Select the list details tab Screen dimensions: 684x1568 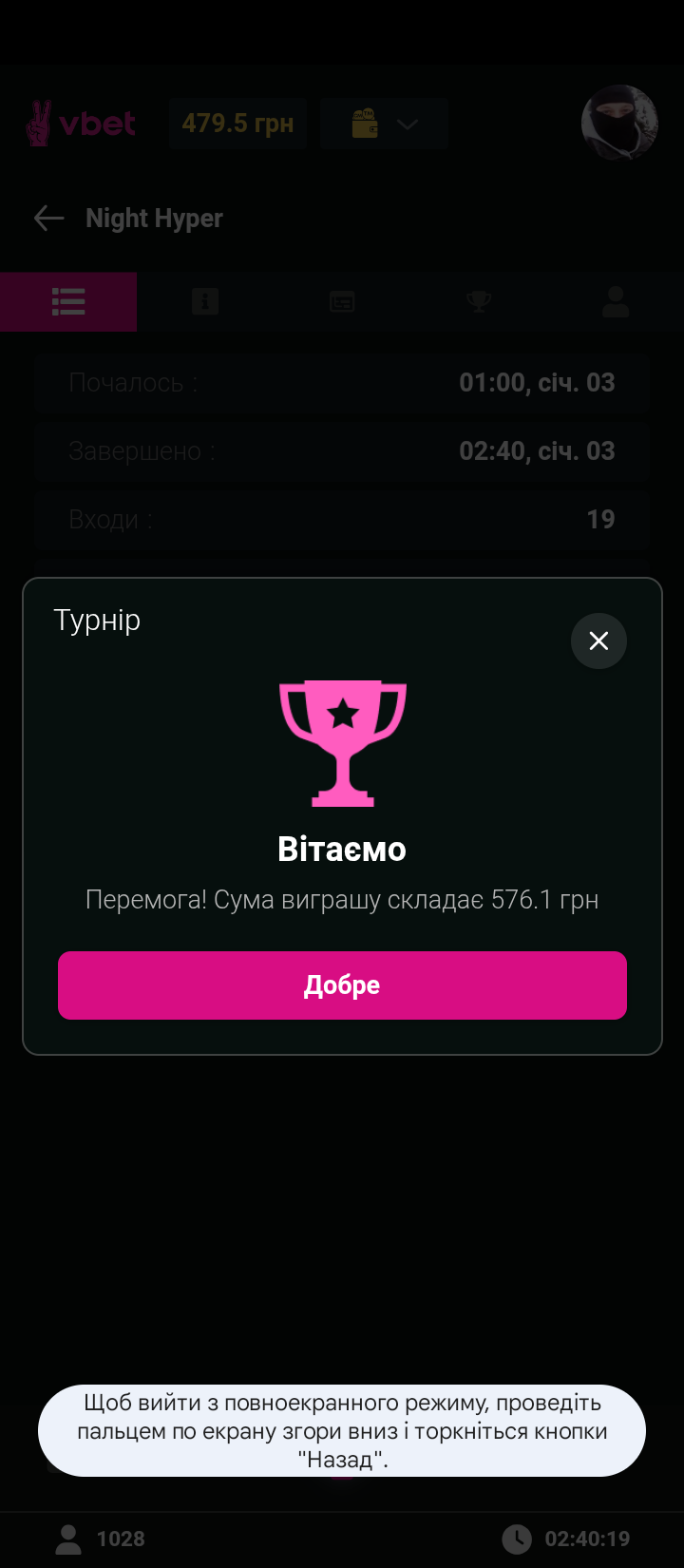click(68, 302)
